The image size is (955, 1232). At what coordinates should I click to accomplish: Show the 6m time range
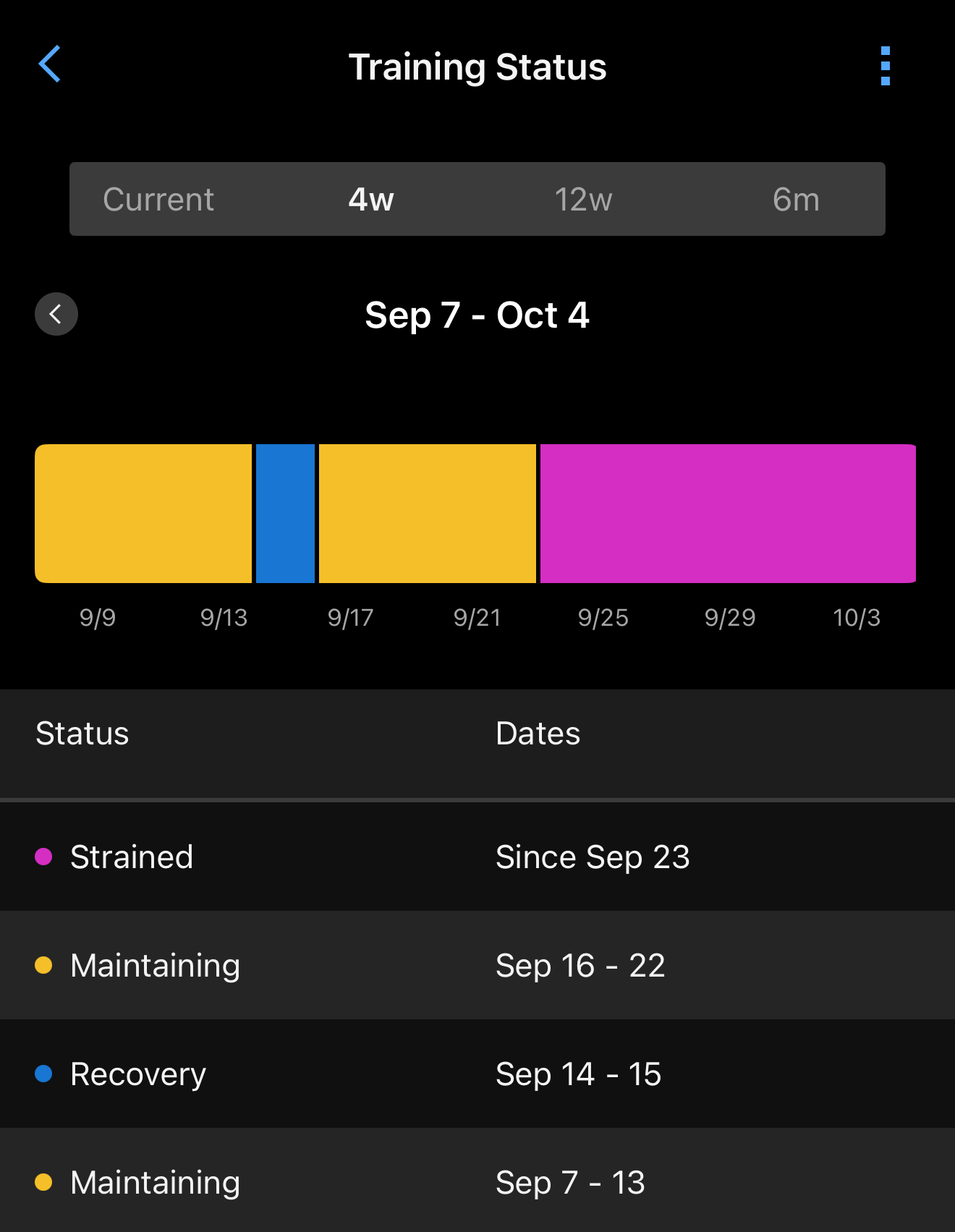pos(795,200)
